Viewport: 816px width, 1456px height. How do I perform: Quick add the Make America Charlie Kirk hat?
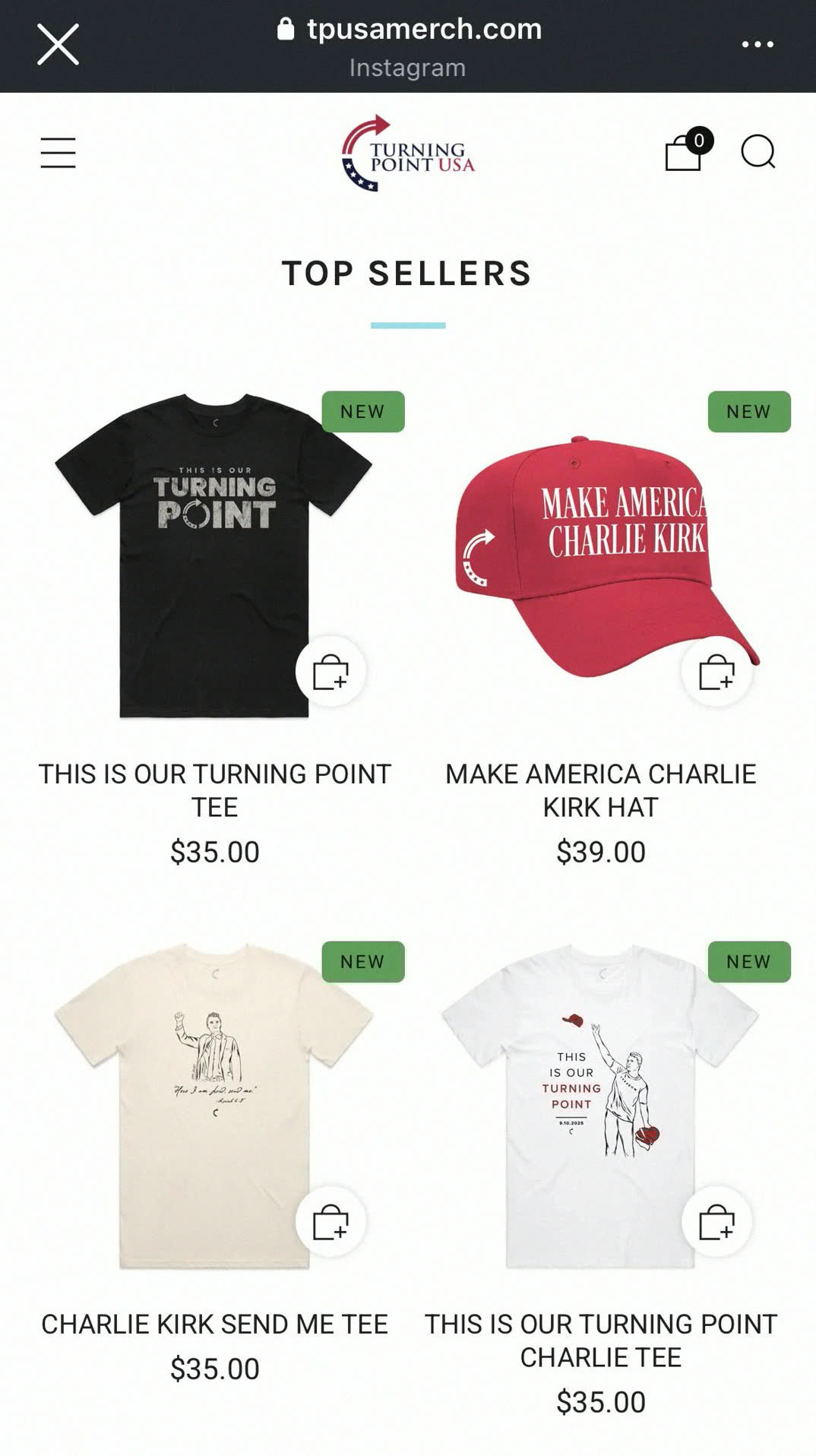[x=716, y=672]
